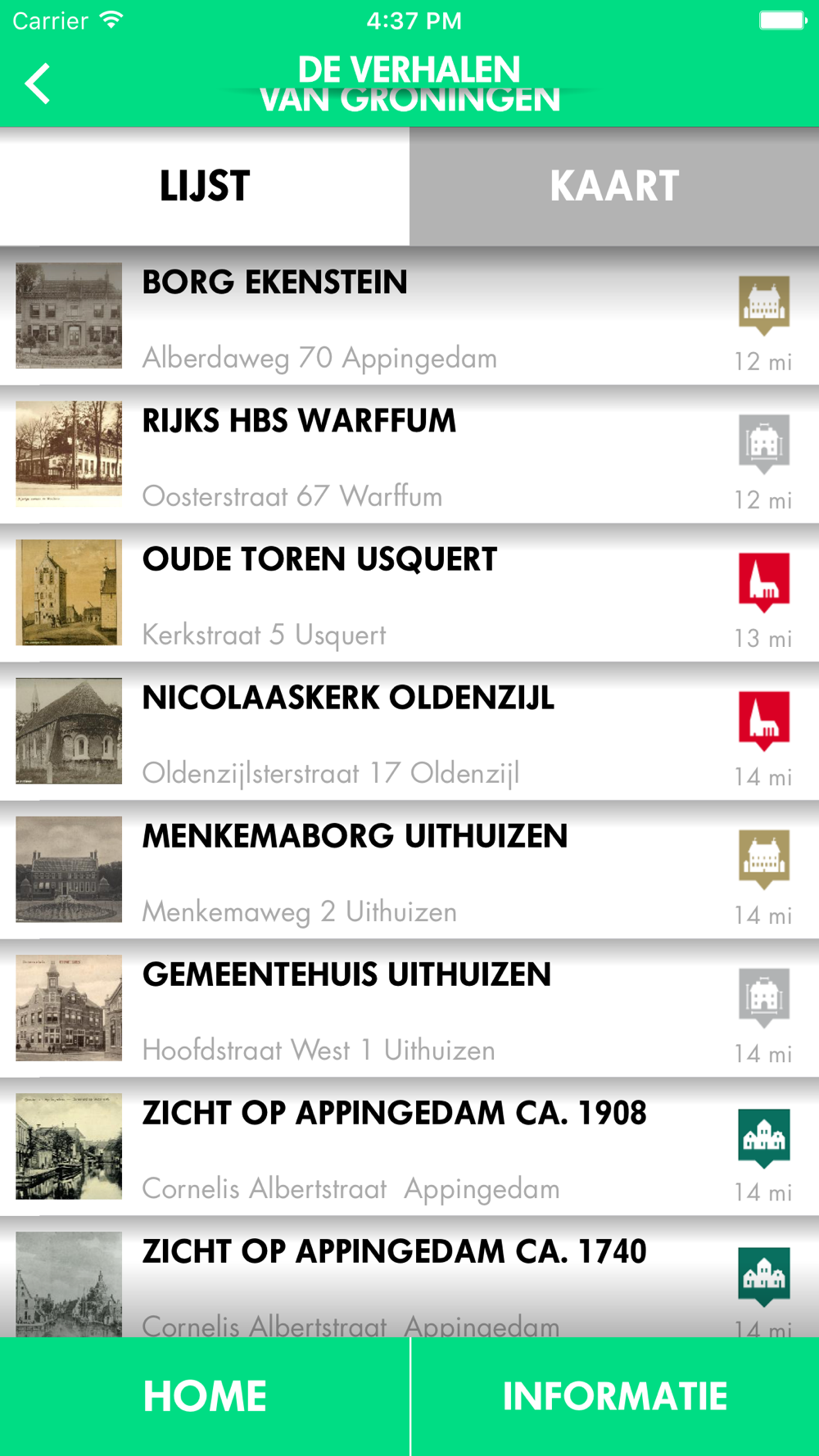Switch to the Kaart tab
This screenshot has width=819, height=1456.
pos(614,187)
